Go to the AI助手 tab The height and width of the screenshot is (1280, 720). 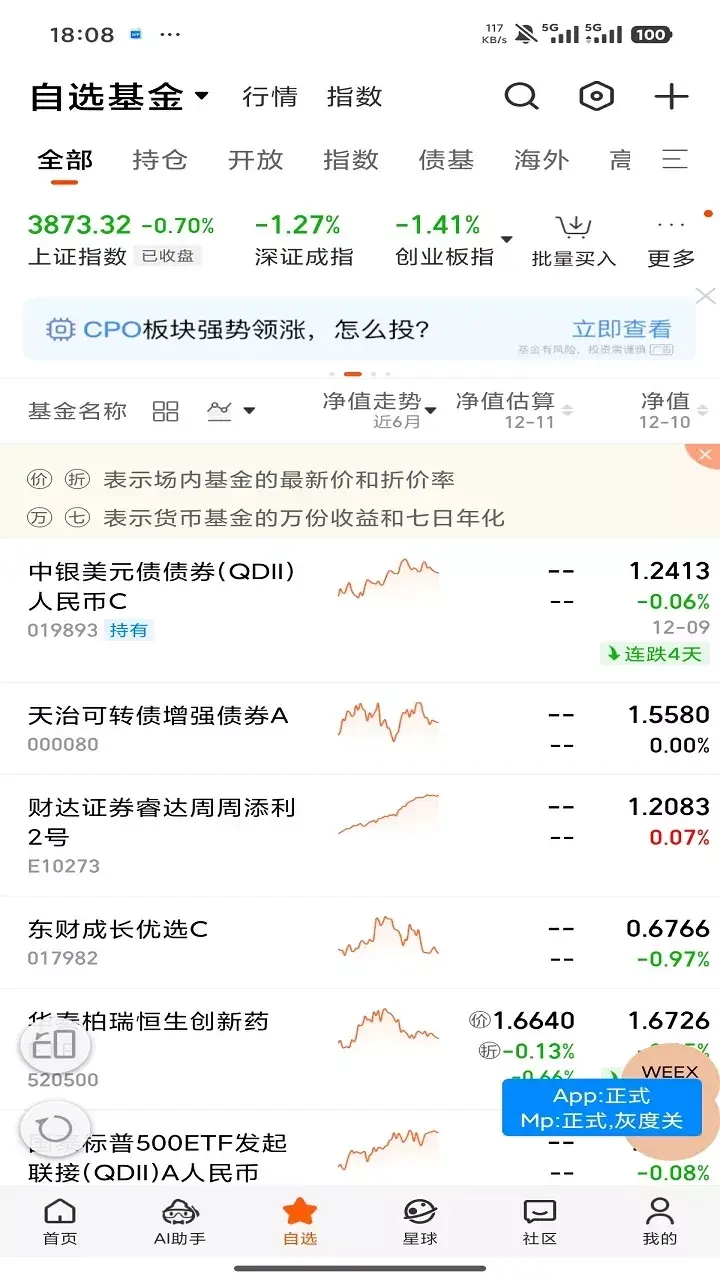180,1222
